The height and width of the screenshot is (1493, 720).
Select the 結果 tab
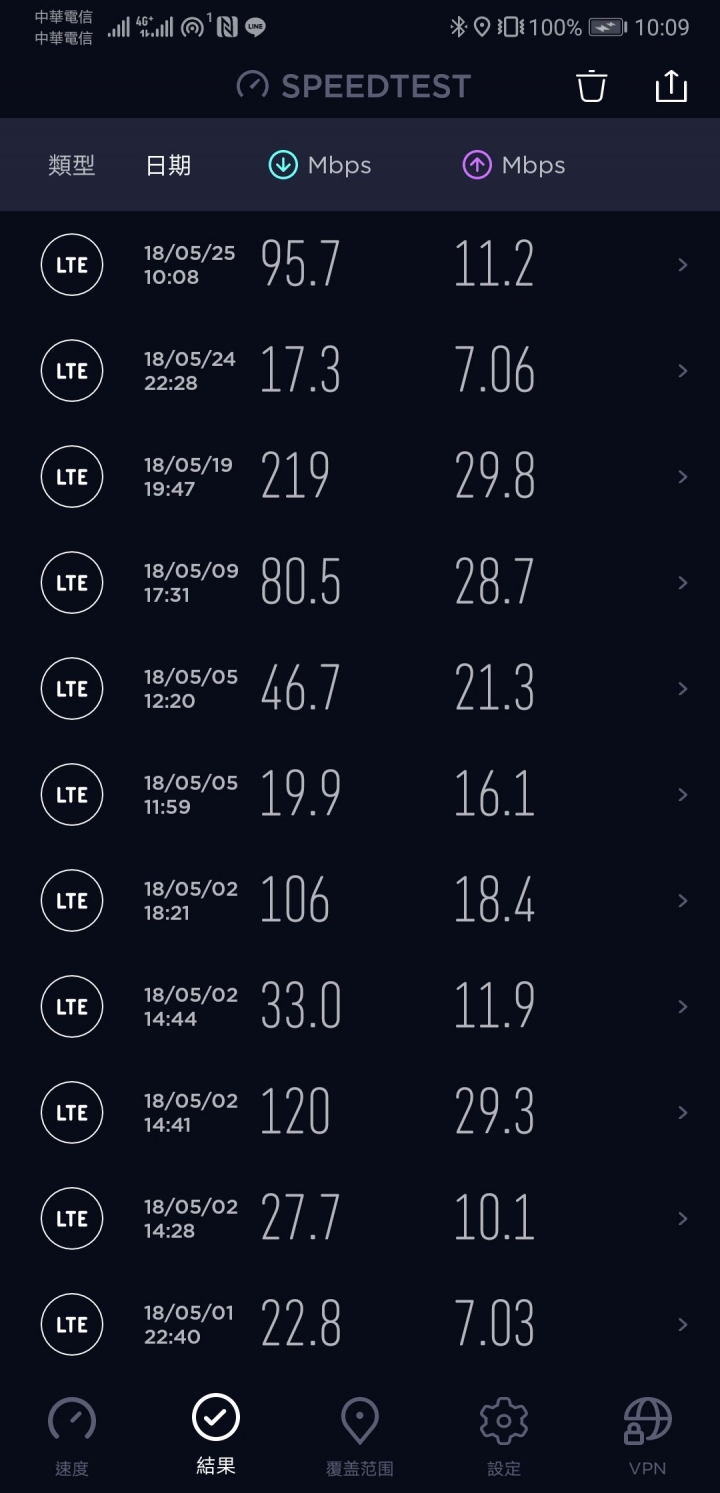tap(216, 1437)
